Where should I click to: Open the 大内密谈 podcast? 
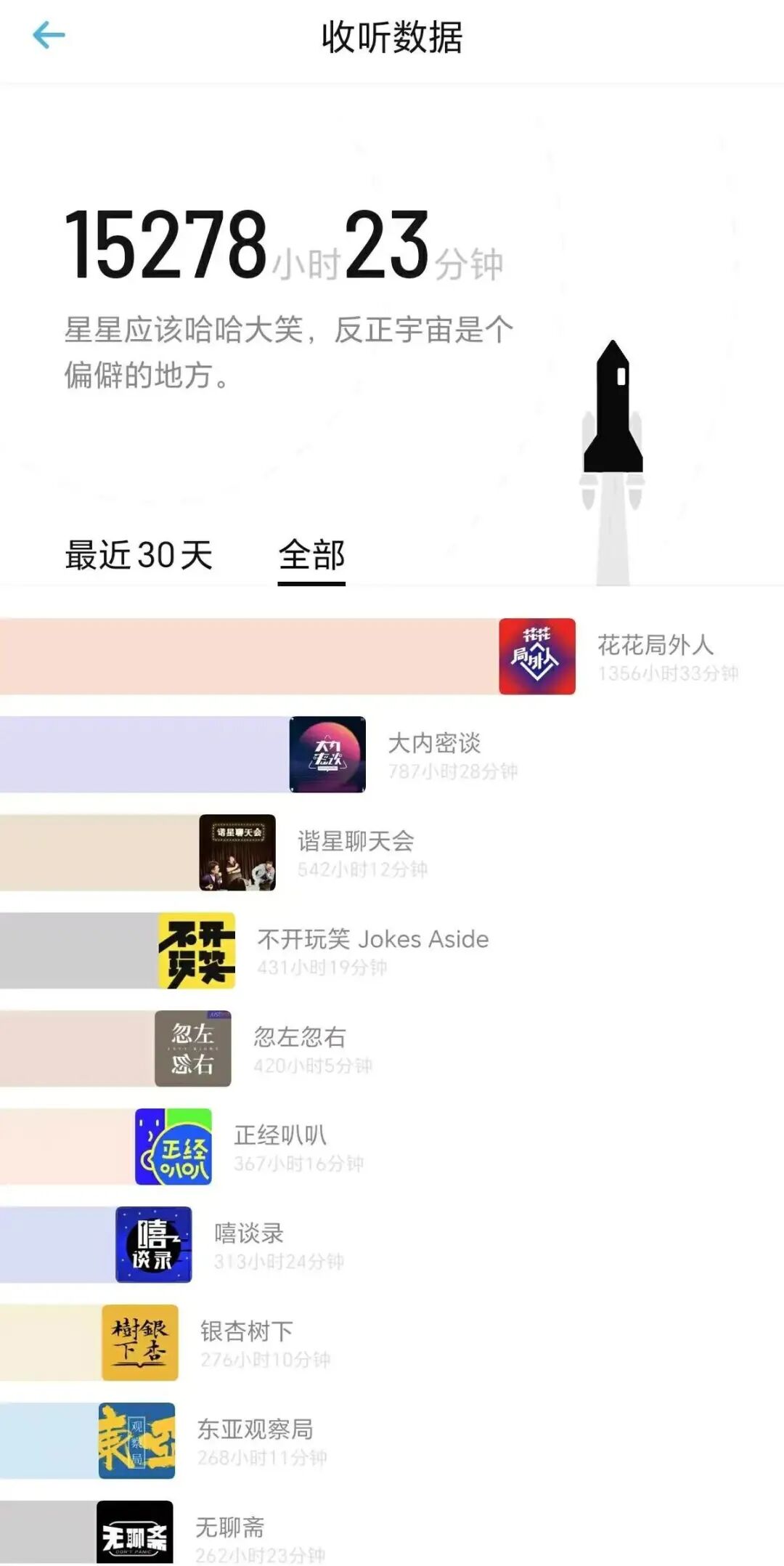coord(327,755)
